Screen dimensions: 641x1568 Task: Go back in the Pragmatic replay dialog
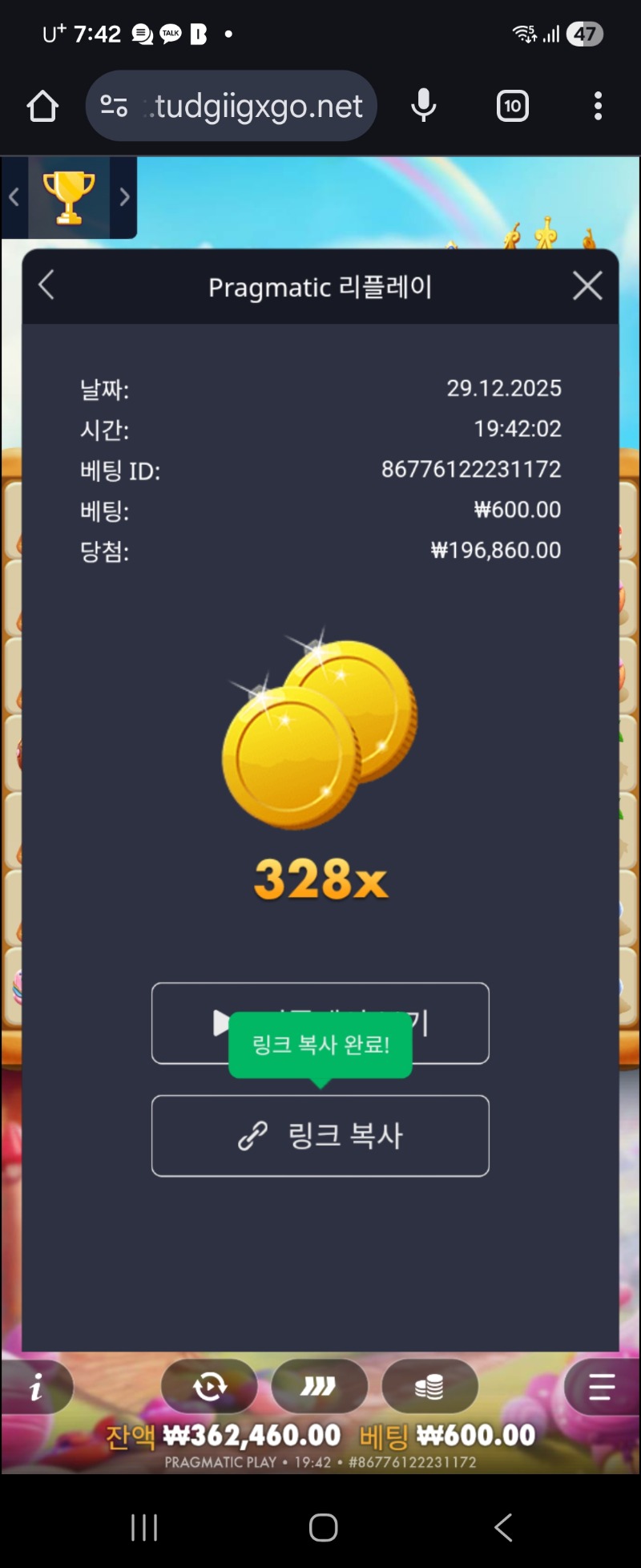47,285
